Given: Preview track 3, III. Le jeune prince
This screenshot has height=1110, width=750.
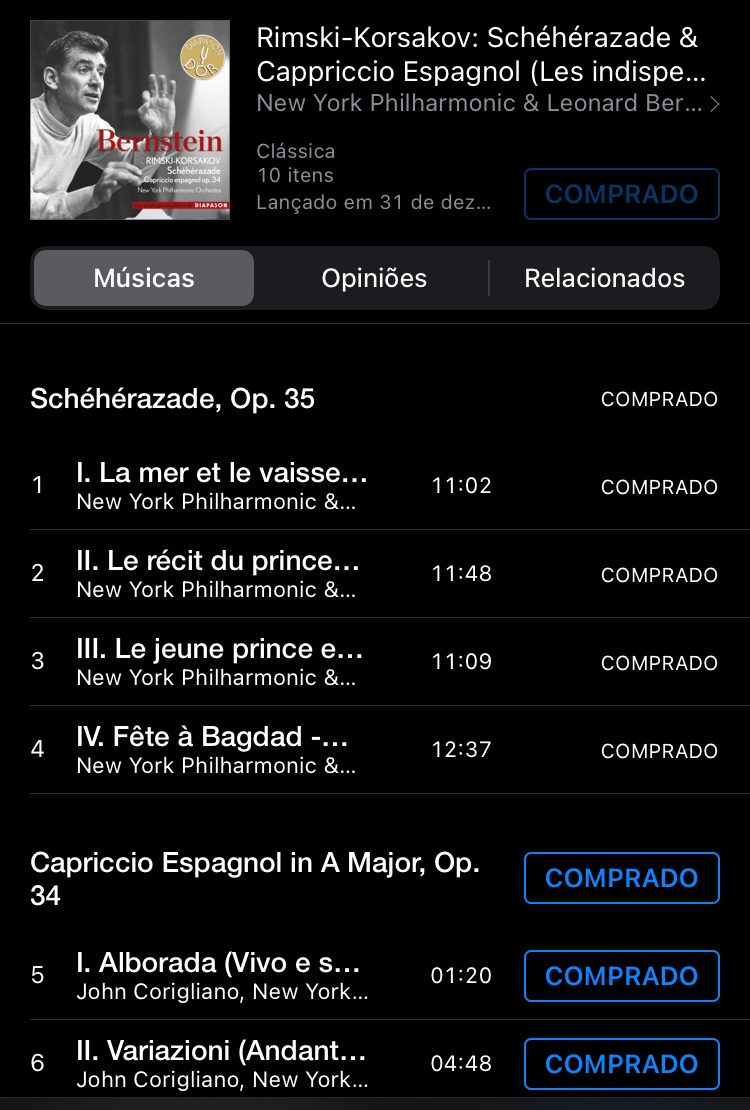Looking at the screenshot, I should click(x=220, y=661).
